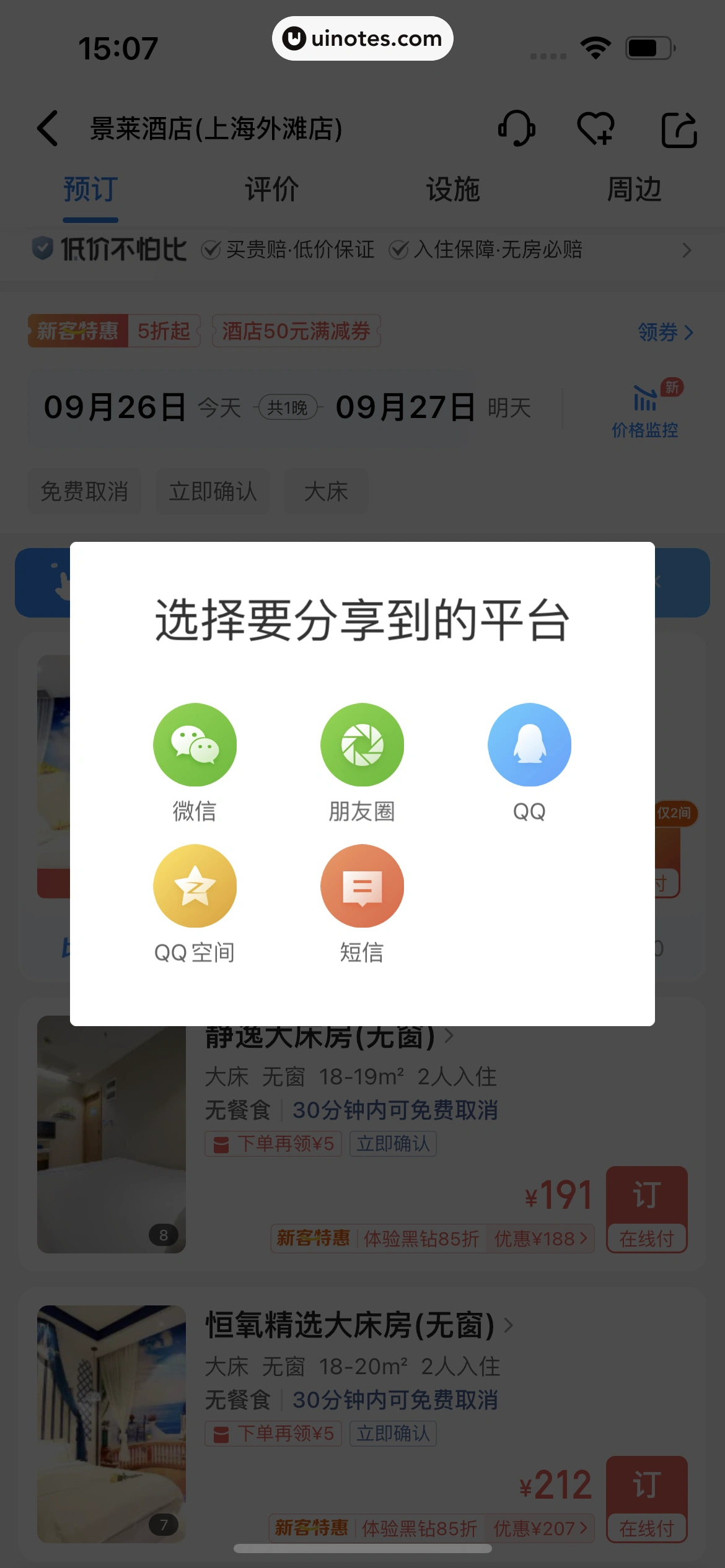The height and width of the screenshot is (1568, 725).
Task: Switch to 评价 tab
Action: (271, 189)
